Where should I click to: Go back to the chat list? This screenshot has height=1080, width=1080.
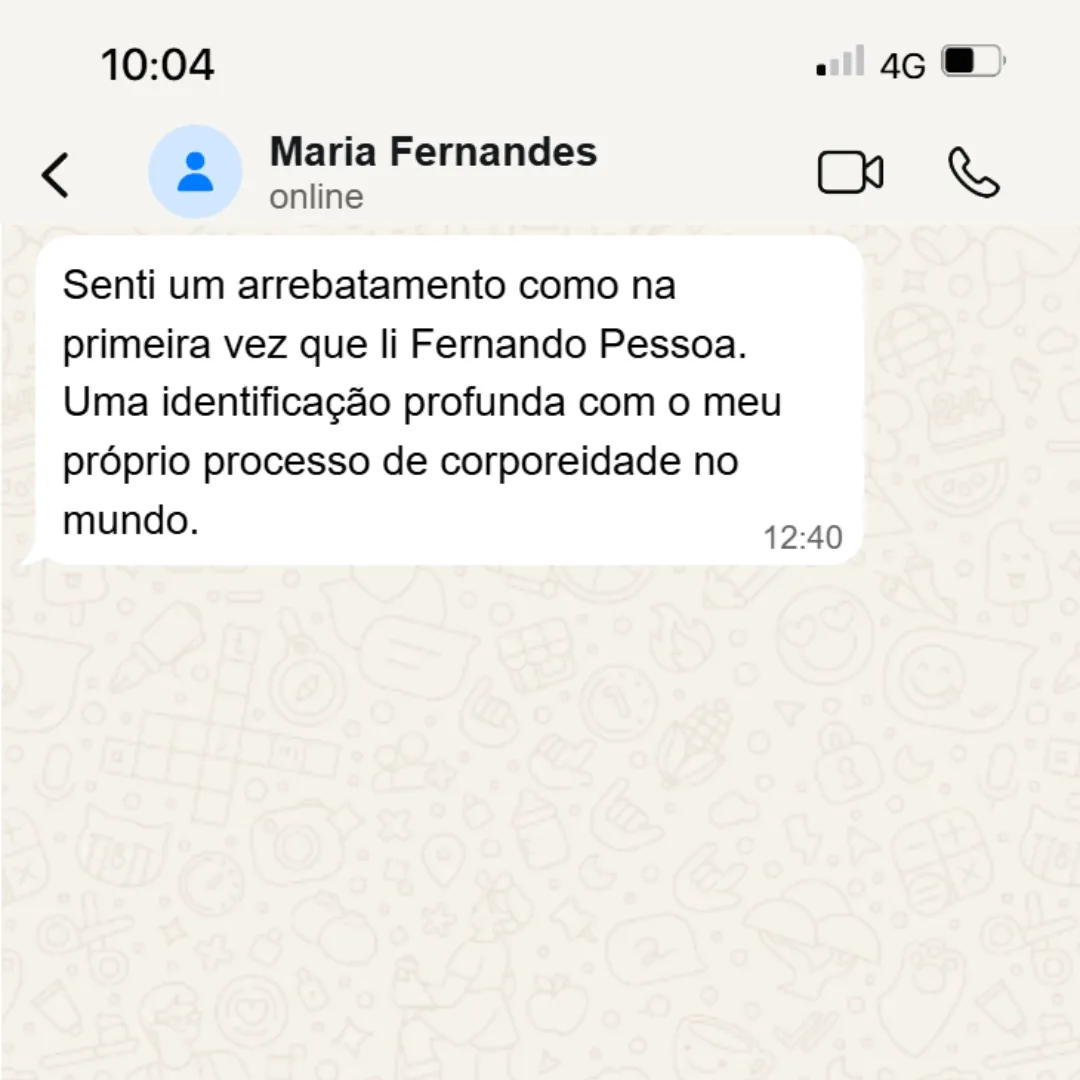click(x=56, y=175)
